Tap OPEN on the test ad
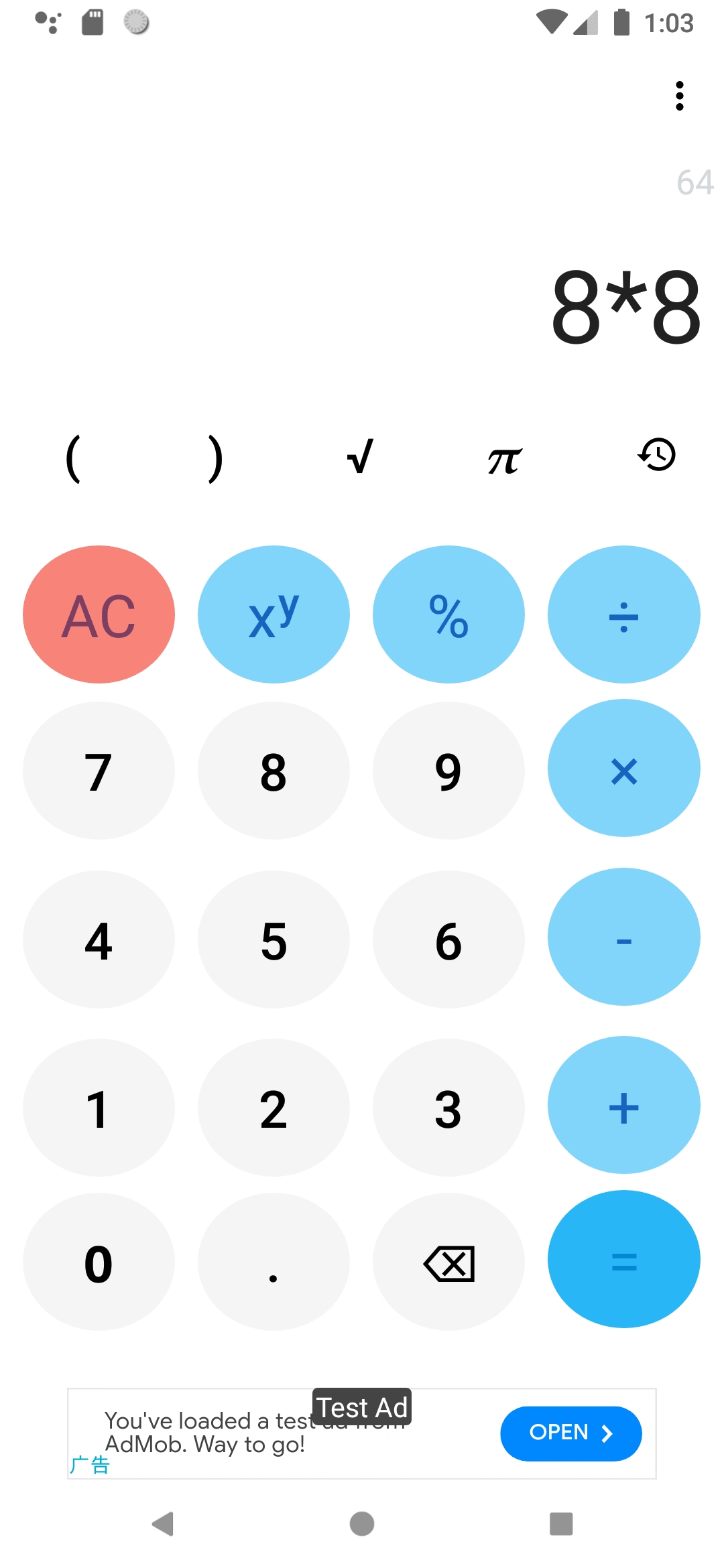The width and height of the screenshot is (724, 1568). pos(571,1433)
